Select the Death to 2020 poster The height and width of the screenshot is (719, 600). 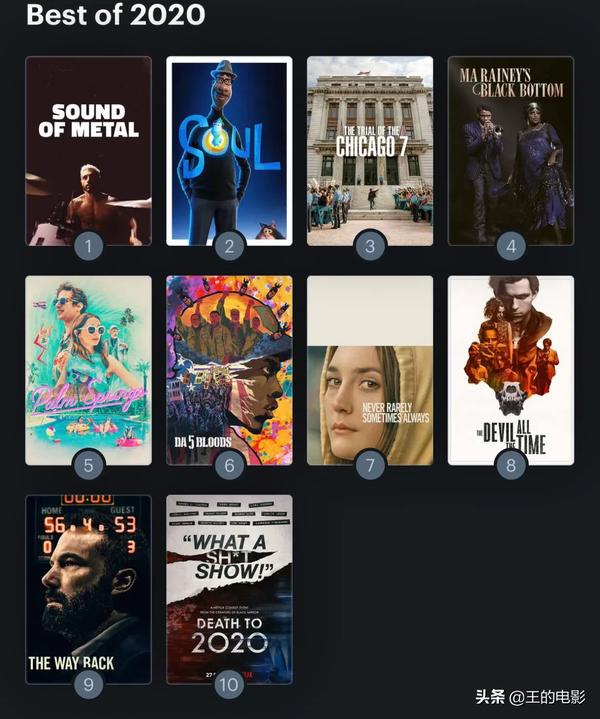pyautogui.click(x=229, y=588)
